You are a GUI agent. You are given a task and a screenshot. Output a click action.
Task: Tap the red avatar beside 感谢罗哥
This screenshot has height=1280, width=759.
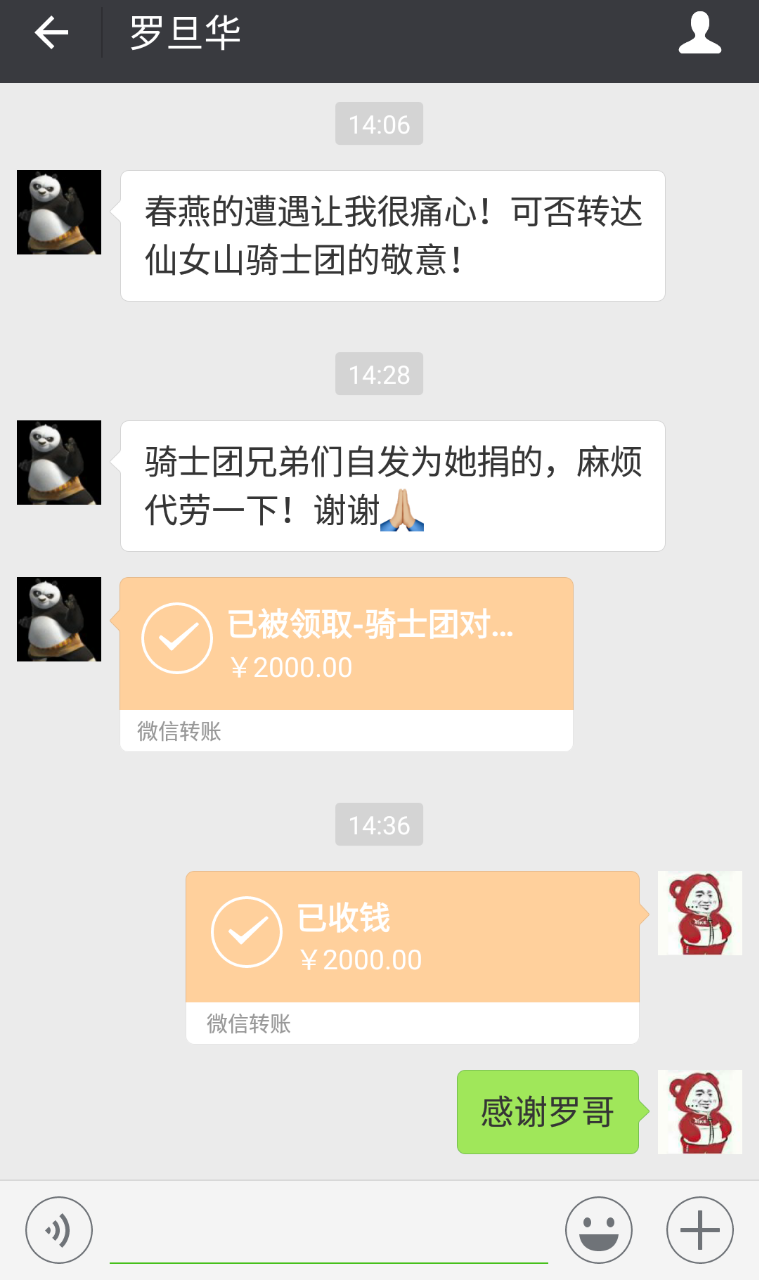coord(699,1111)
